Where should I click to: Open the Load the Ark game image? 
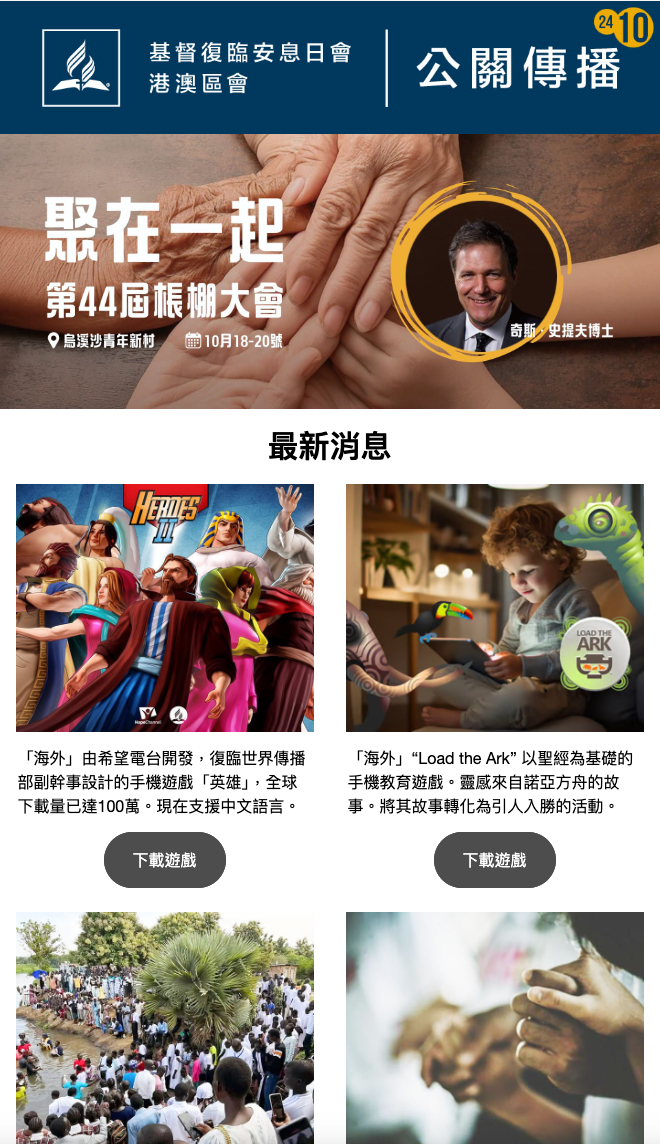pos(495,608)
